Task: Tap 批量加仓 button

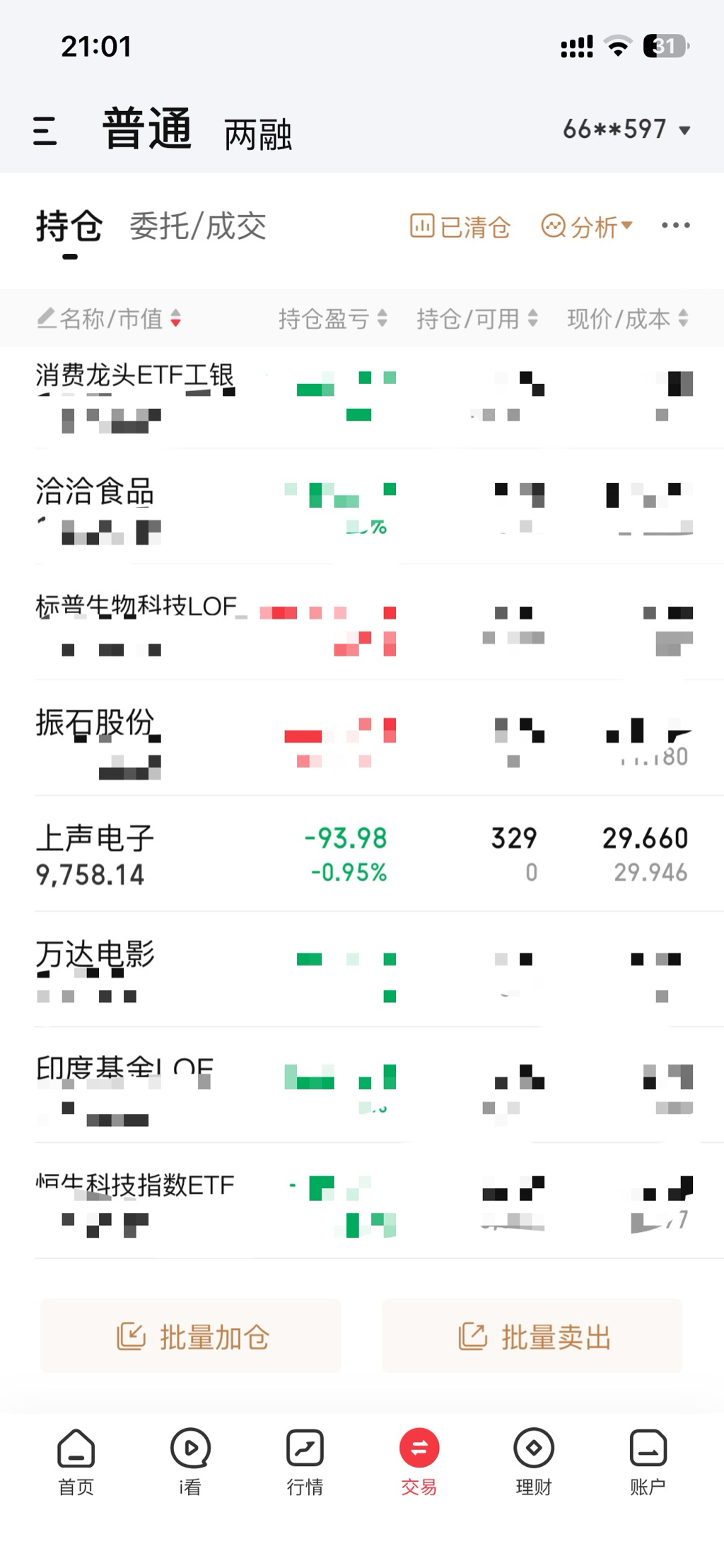Action: (x=191, y=1337)
